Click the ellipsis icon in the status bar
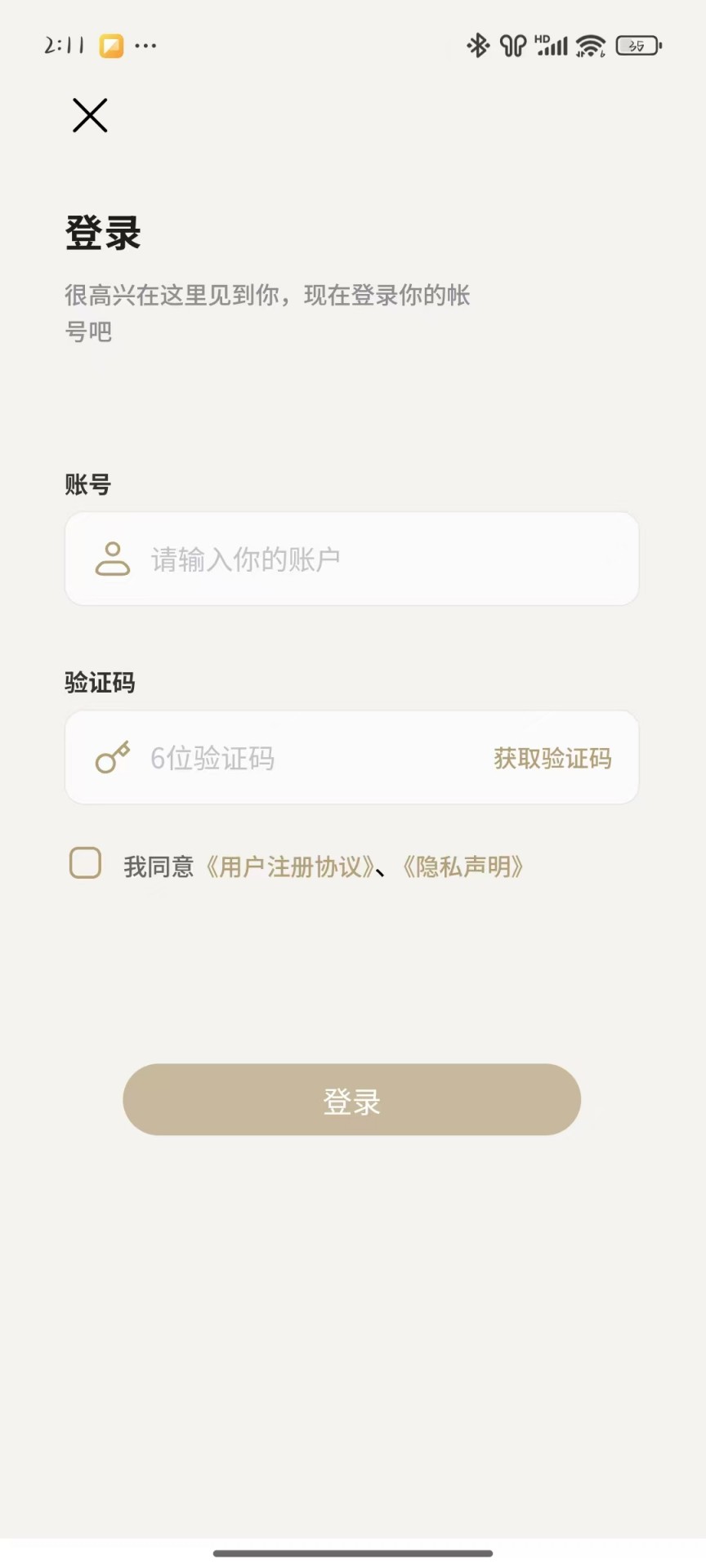The image size is (706, 1568). point(145,46)
